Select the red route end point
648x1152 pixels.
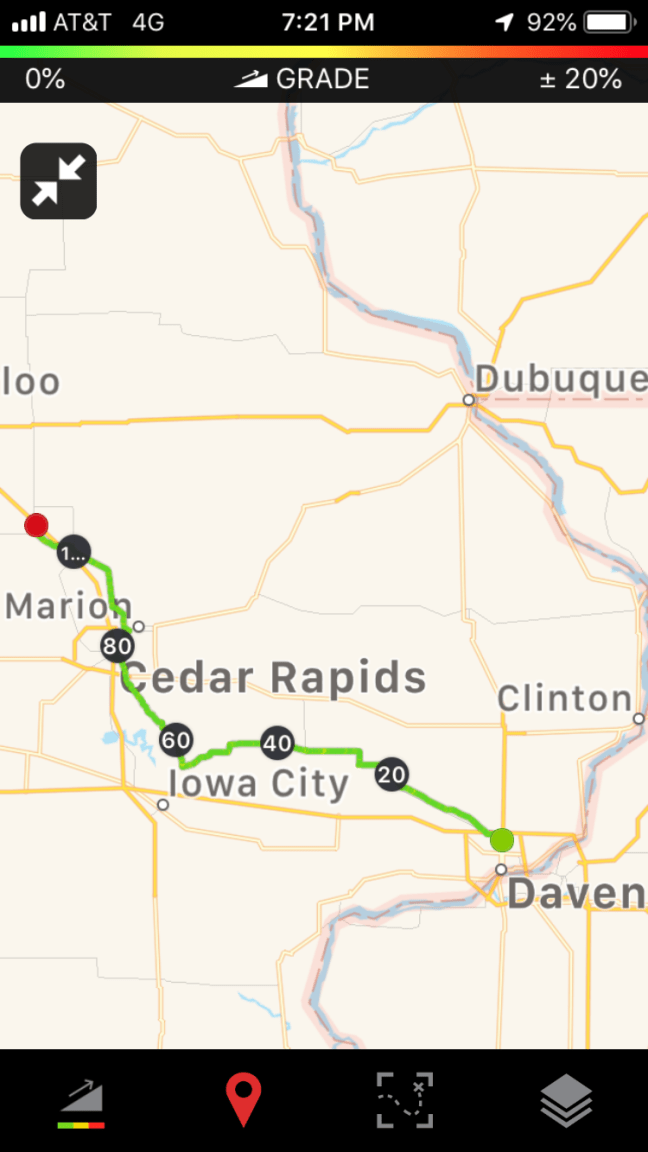(36, 525)
